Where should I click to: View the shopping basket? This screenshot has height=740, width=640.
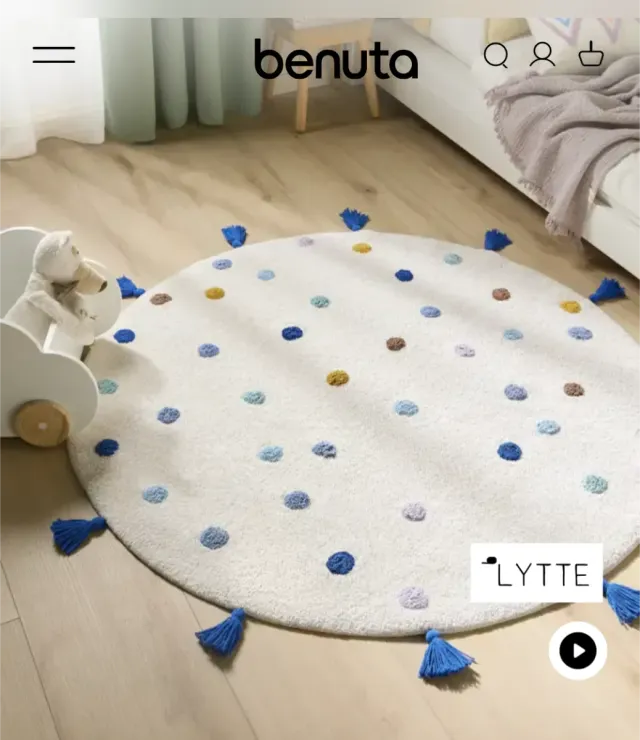591,55
